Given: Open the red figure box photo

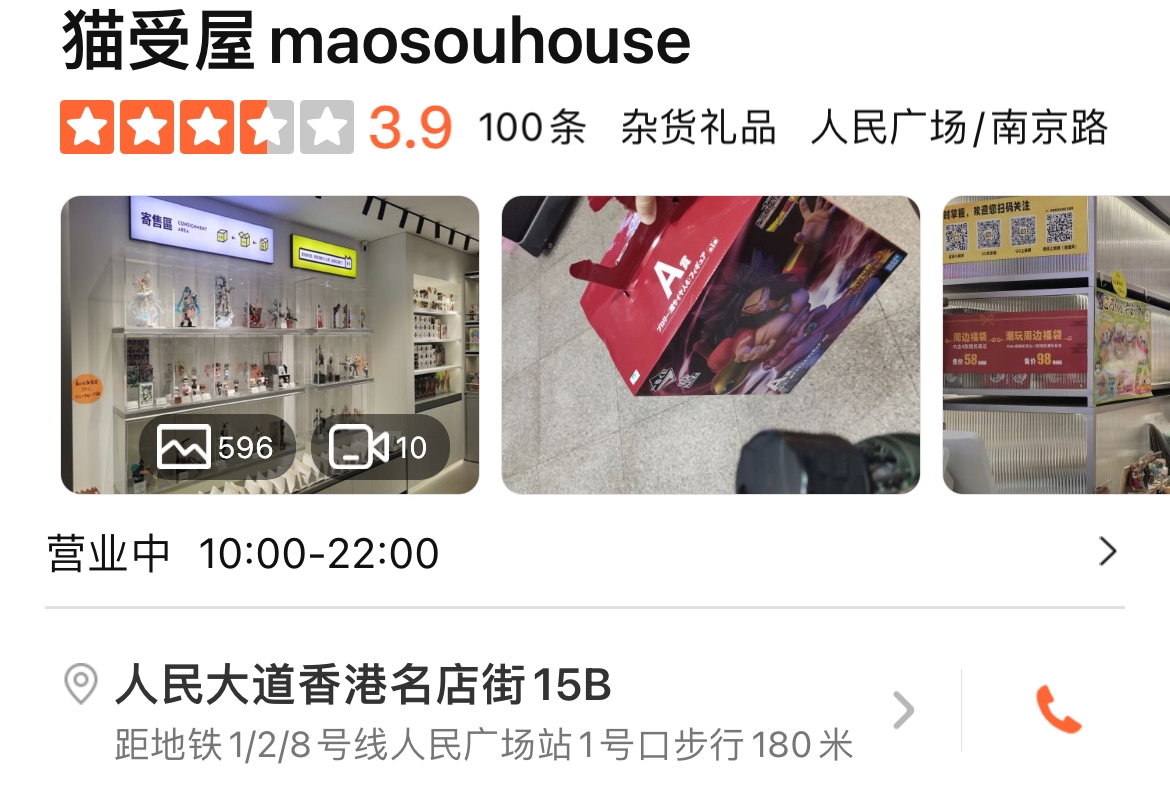Looking at the screenshot, I should point(710,345).
